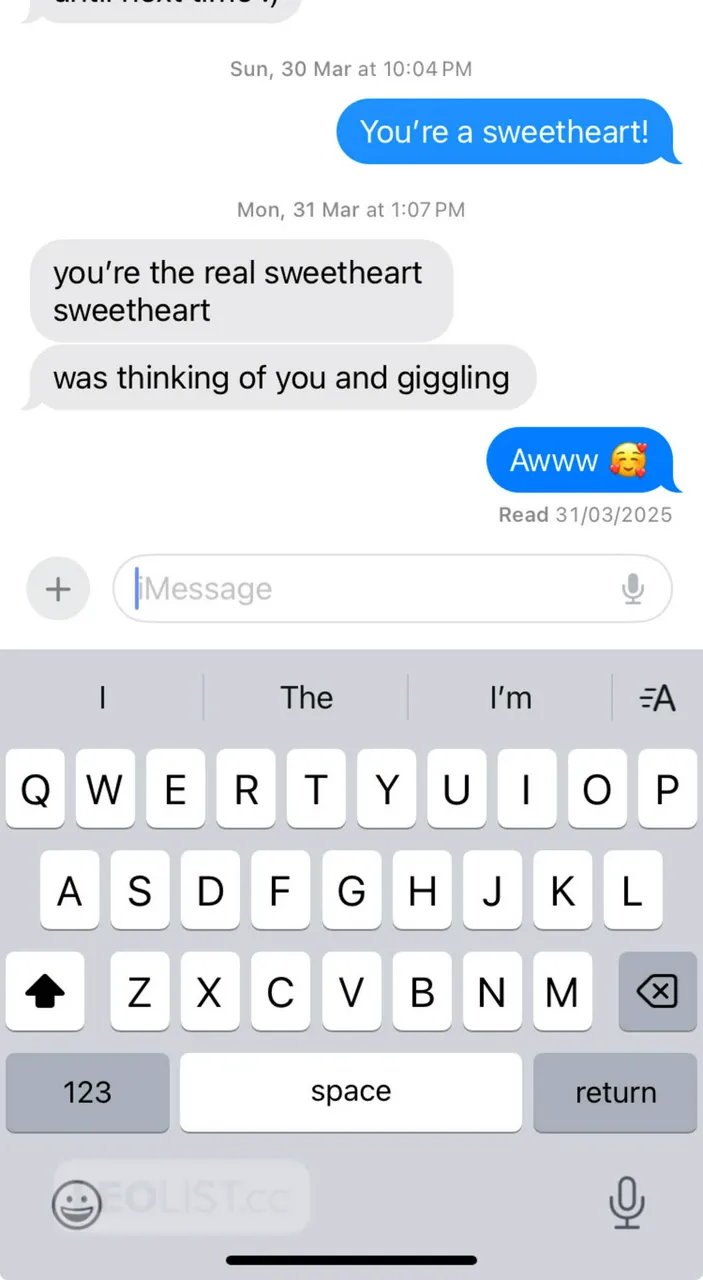
Task: Start voice message recording in the message field
Action: point(633,589)
